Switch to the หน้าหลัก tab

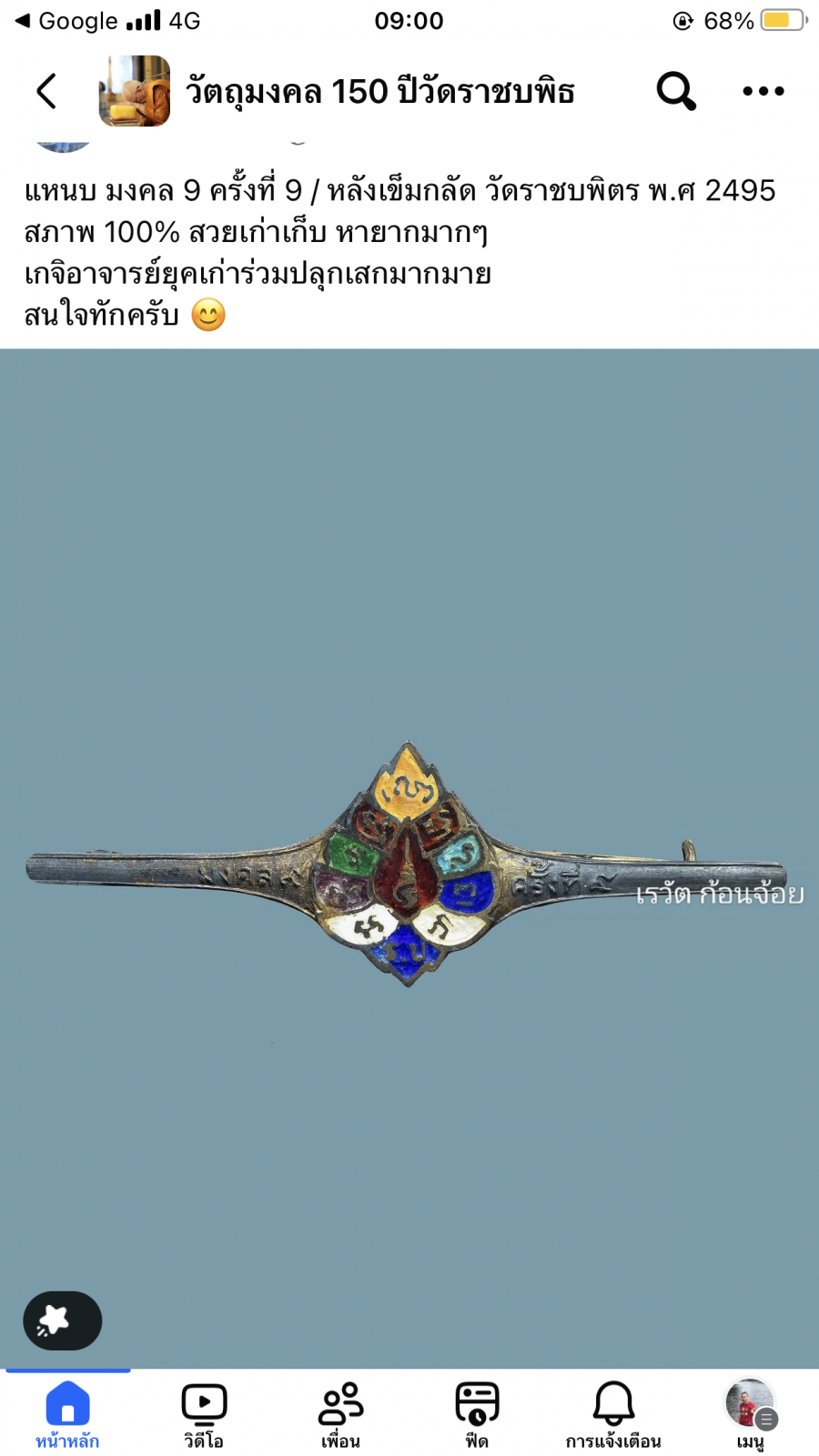tap(67, 1414)
